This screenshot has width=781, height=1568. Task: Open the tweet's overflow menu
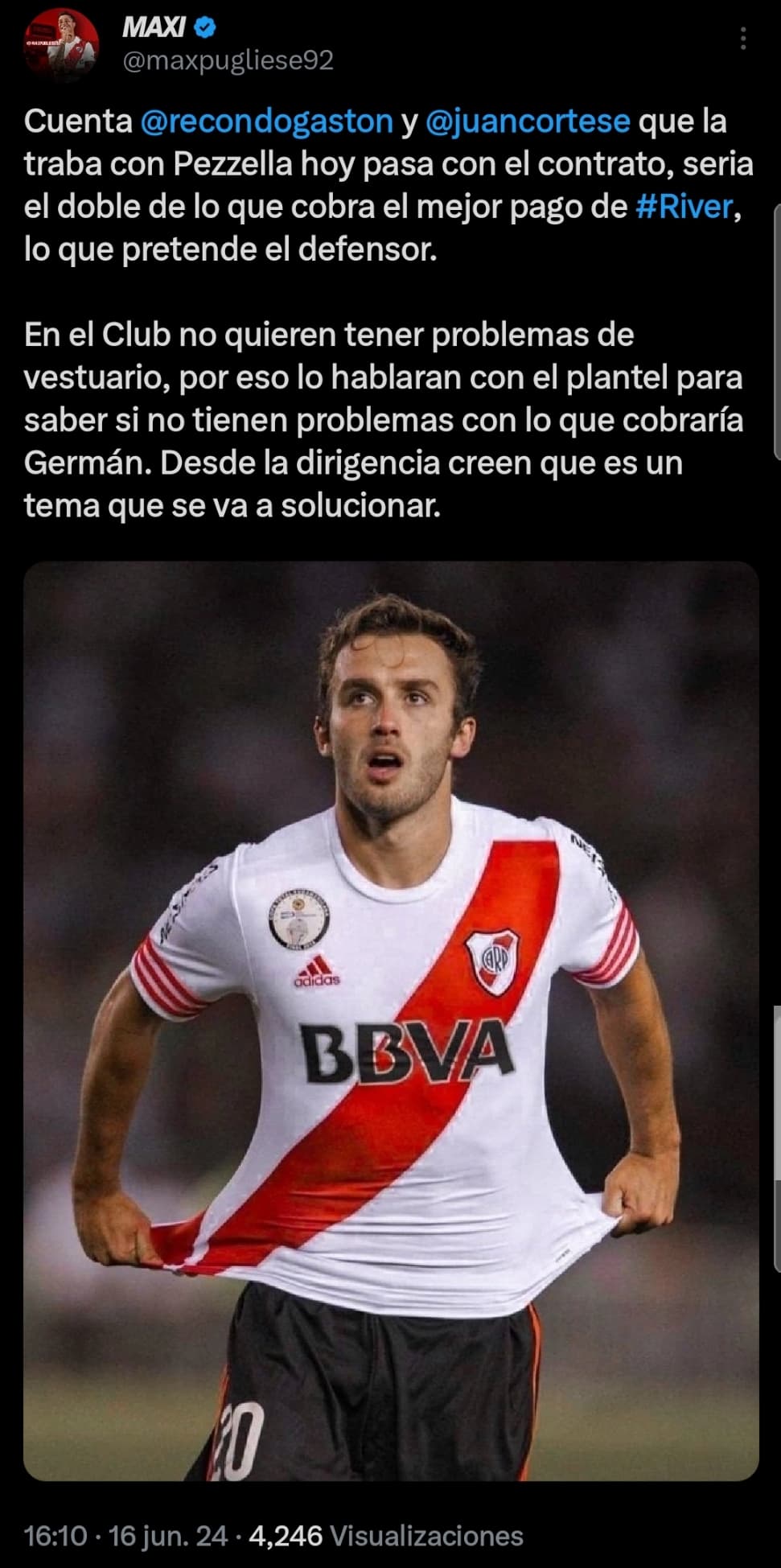(x=743, y=38)
